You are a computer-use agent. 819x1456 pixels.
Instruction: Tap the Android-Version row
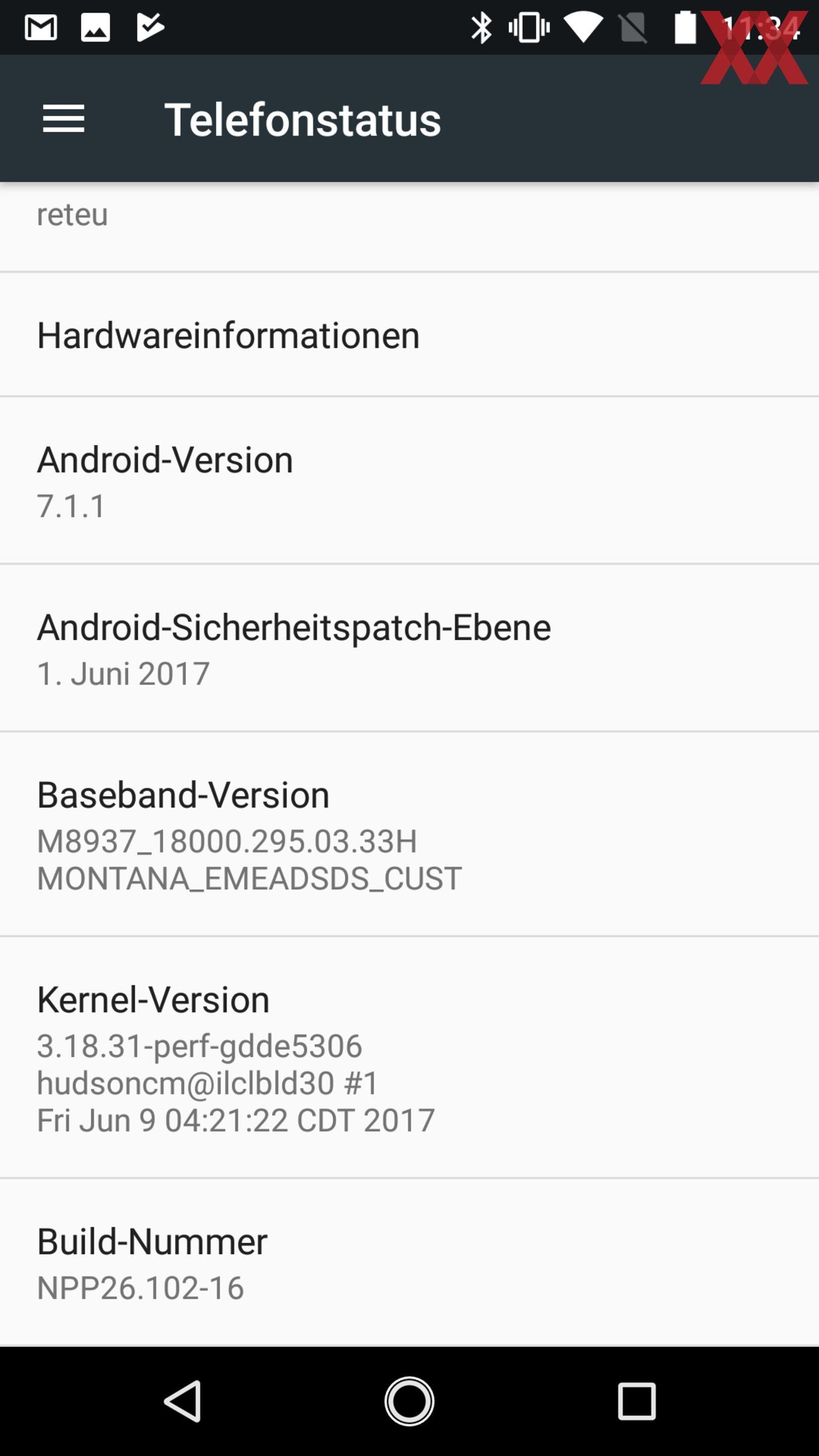click(409, 481)
